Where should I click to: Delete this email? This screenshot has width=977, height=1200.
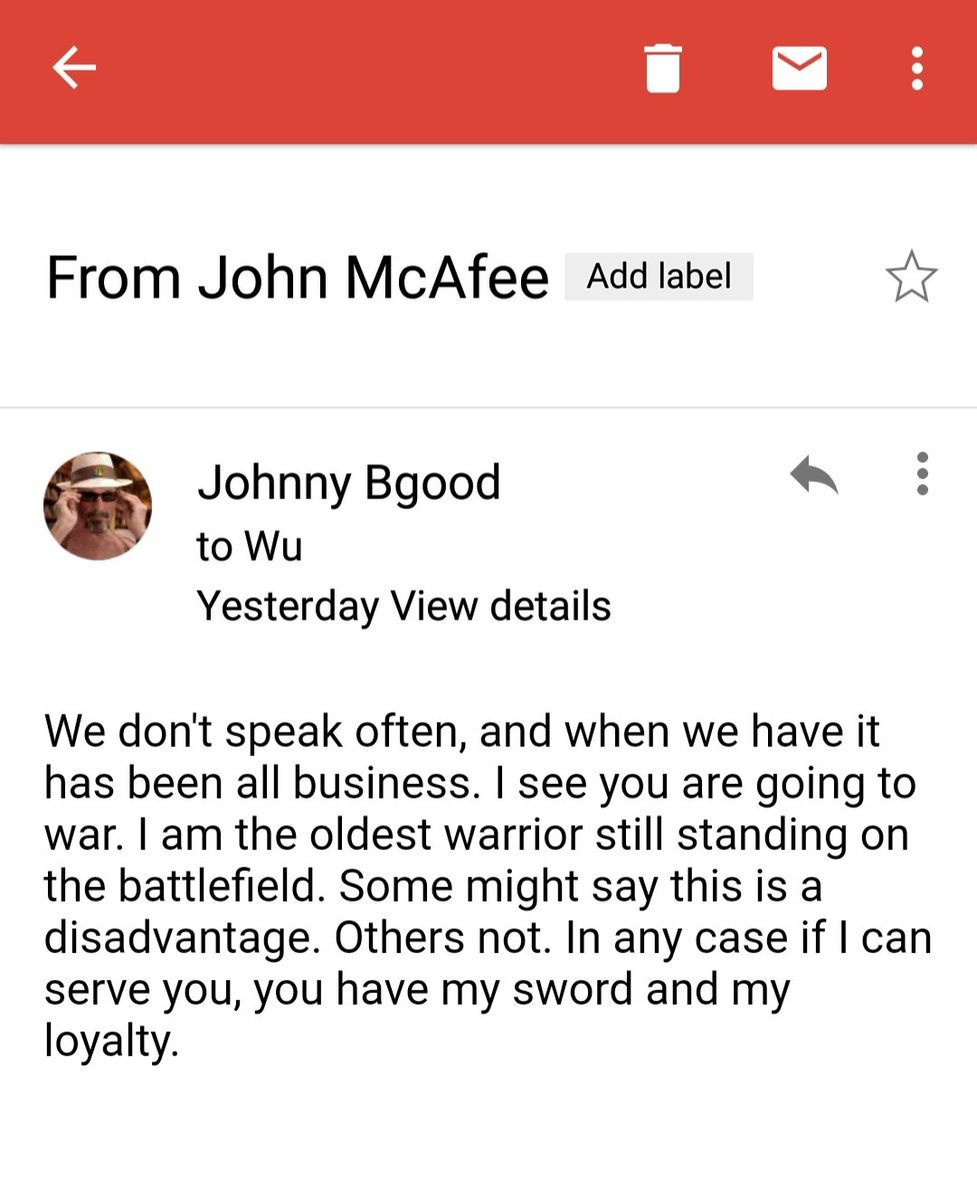663,69
